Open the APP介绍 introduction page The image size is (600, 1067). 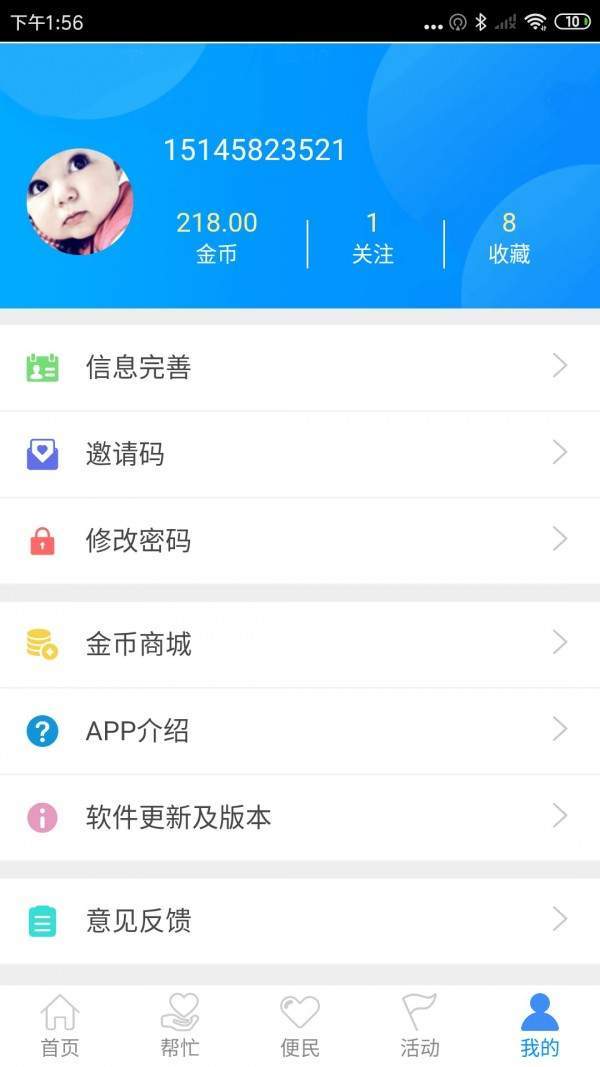click(x=300, y=731)
